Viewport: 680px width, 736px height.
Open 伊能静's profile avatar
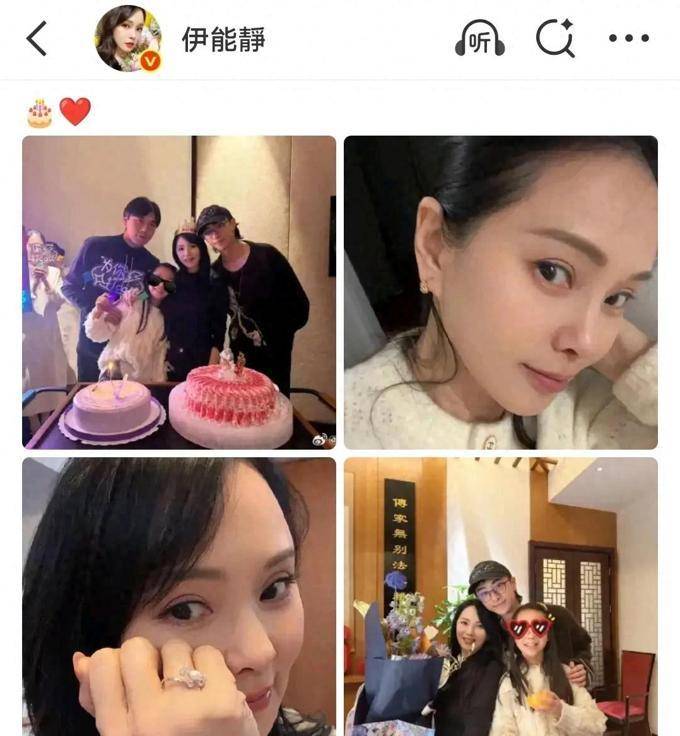click(x=129, y=40)
